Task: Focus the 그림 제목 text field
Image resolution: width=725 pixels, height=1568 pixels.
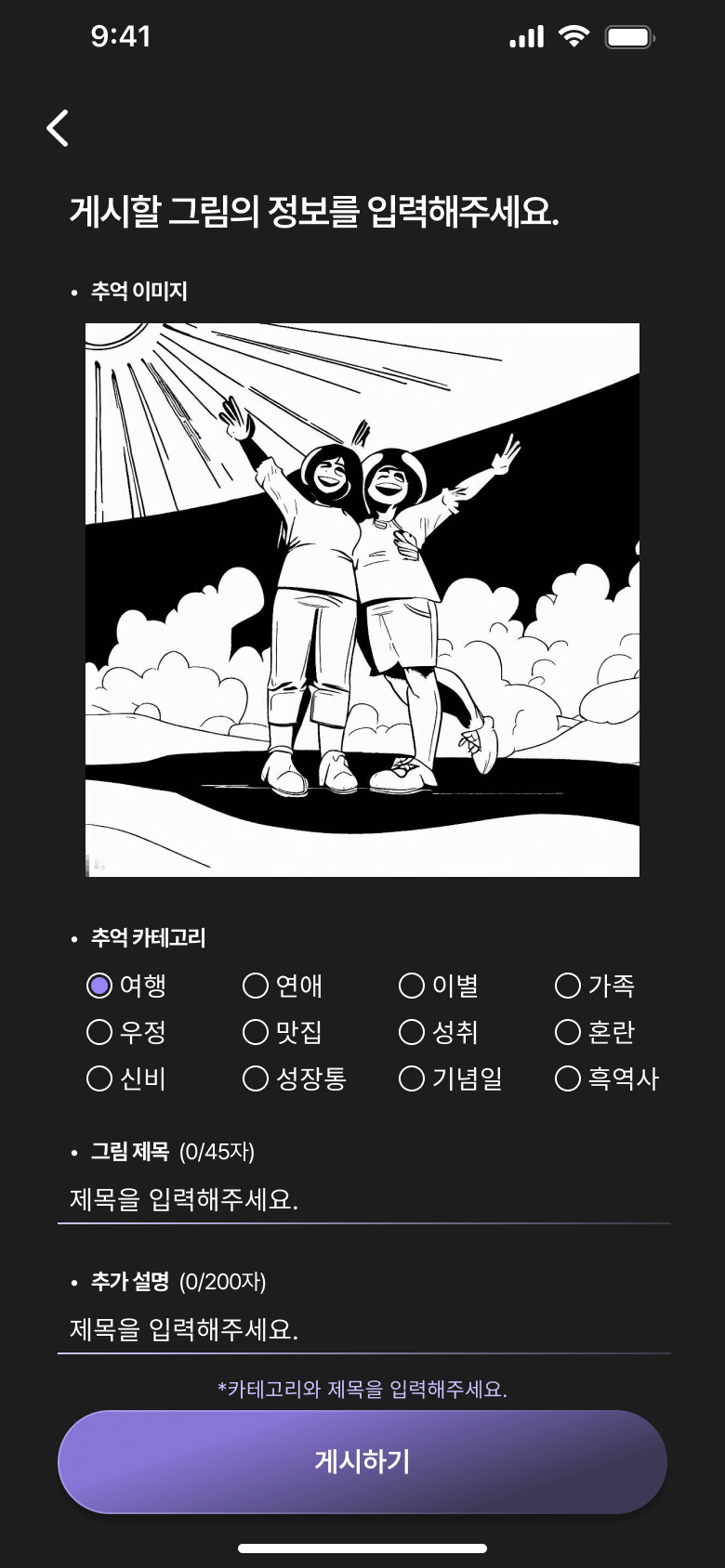Action: (x=363, y=1199)
